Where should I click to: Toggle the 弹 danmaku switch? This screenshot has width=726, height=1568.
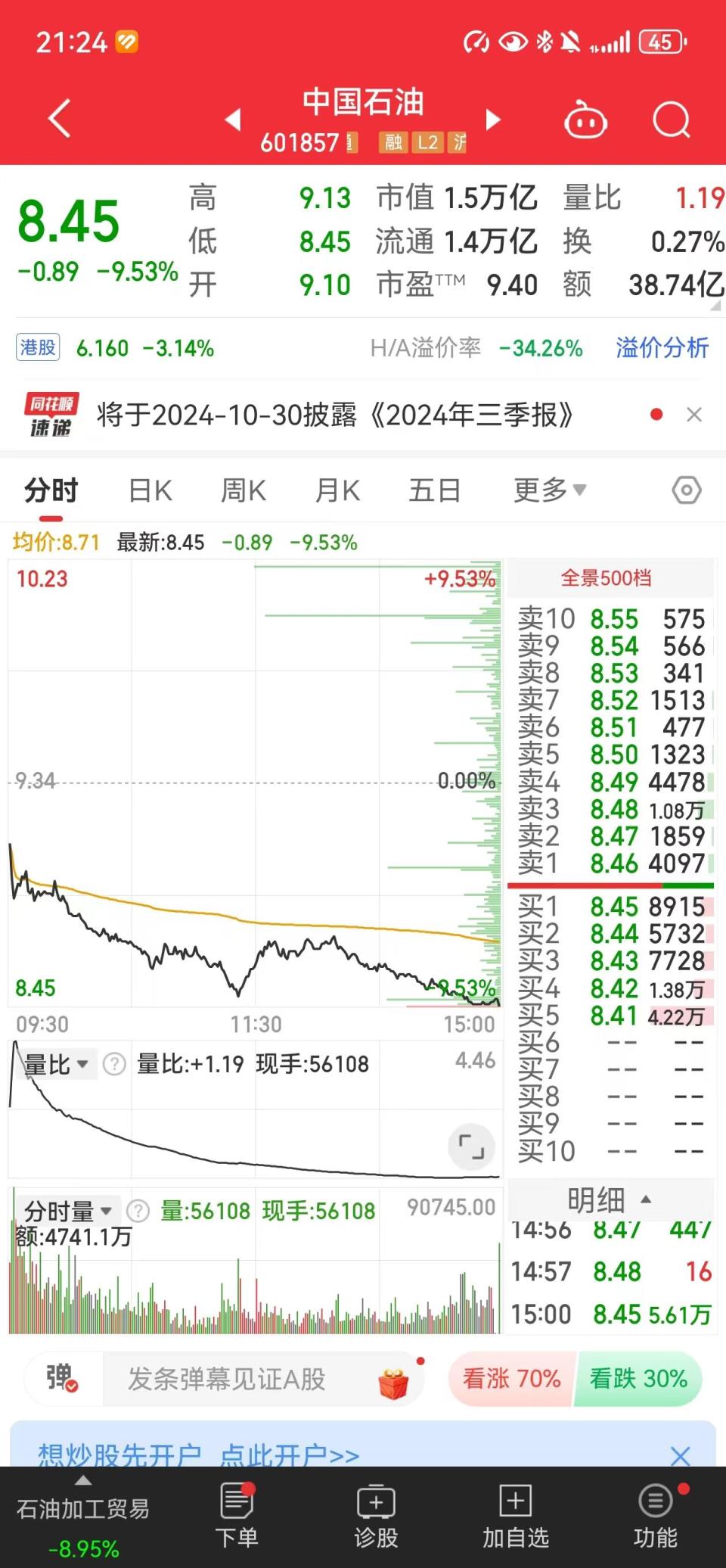60,1377
